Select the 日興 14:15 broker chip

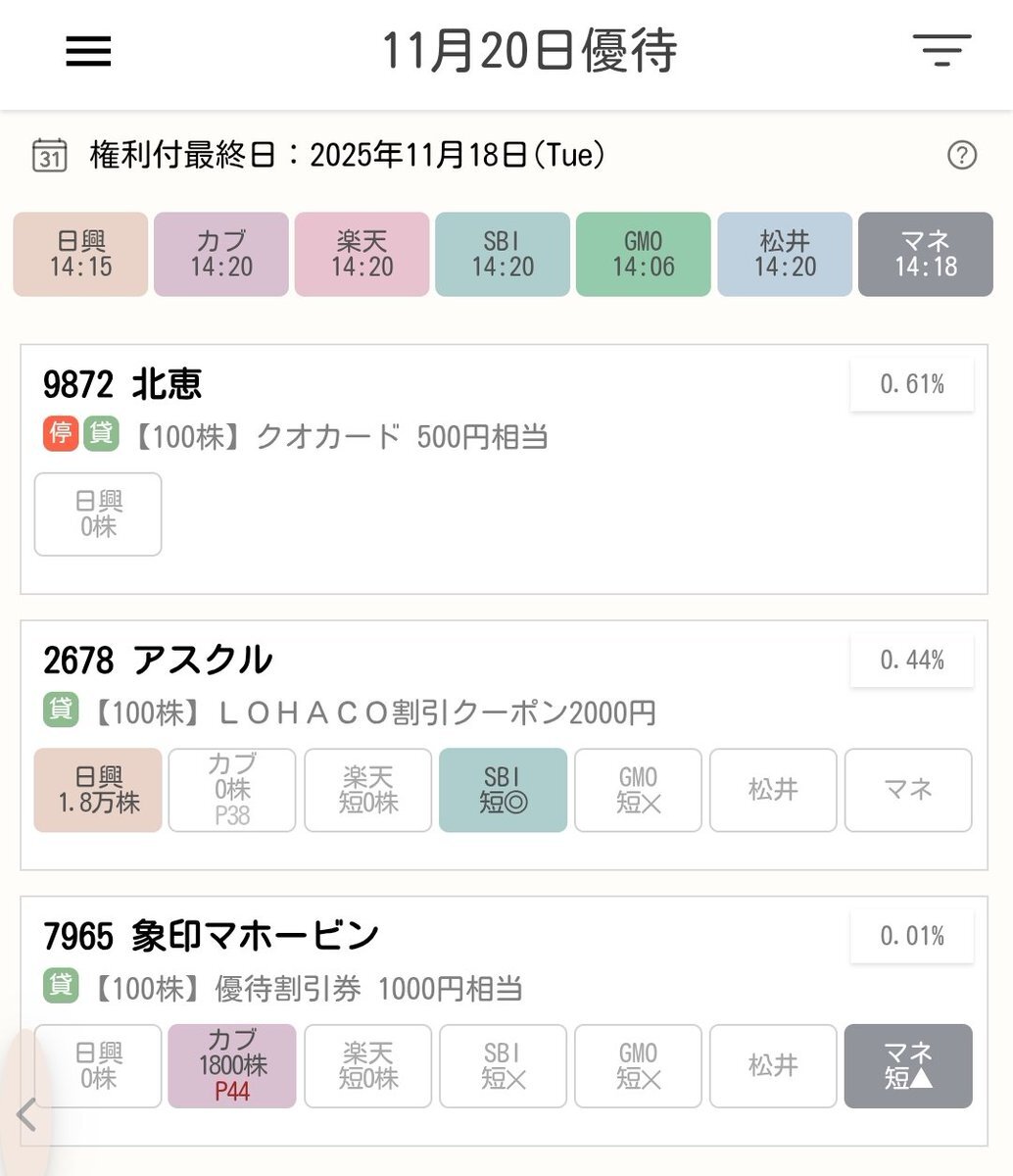click(x=78, y=254)
